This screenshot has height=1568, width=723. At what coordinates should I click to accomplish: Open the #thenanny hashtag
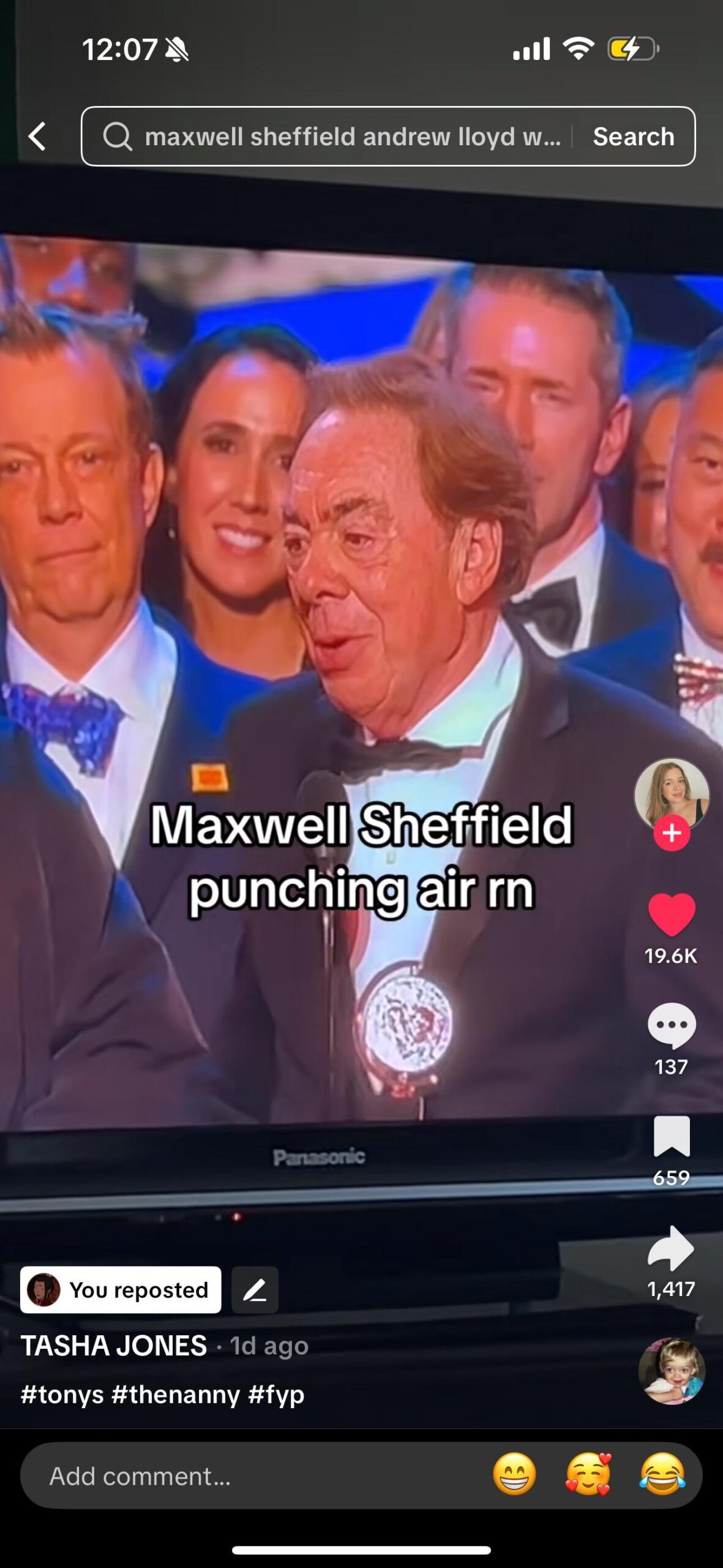click(x=176, y=1395)
